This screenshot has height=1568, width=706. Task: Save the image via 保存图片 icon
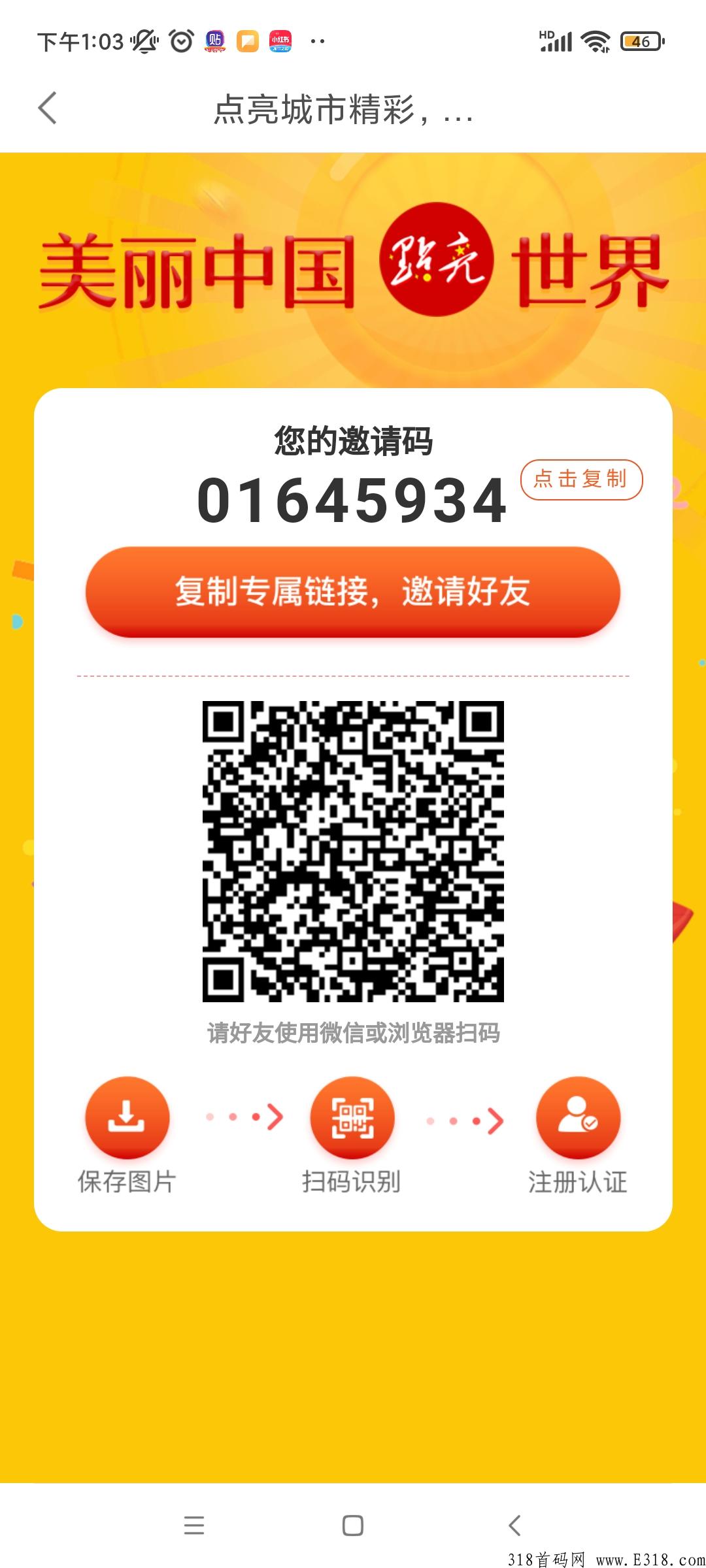[127, 1117]
